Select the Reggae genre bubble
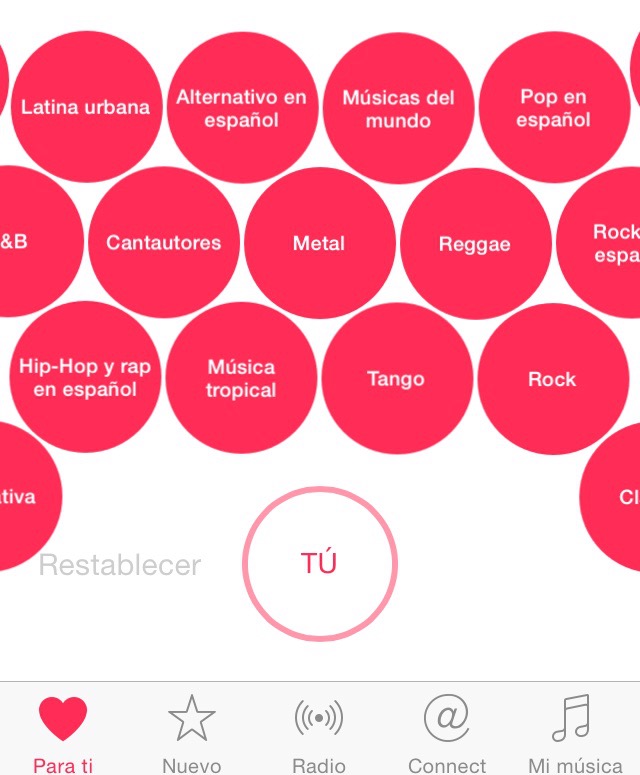640x775 pixels. point(475,244)
